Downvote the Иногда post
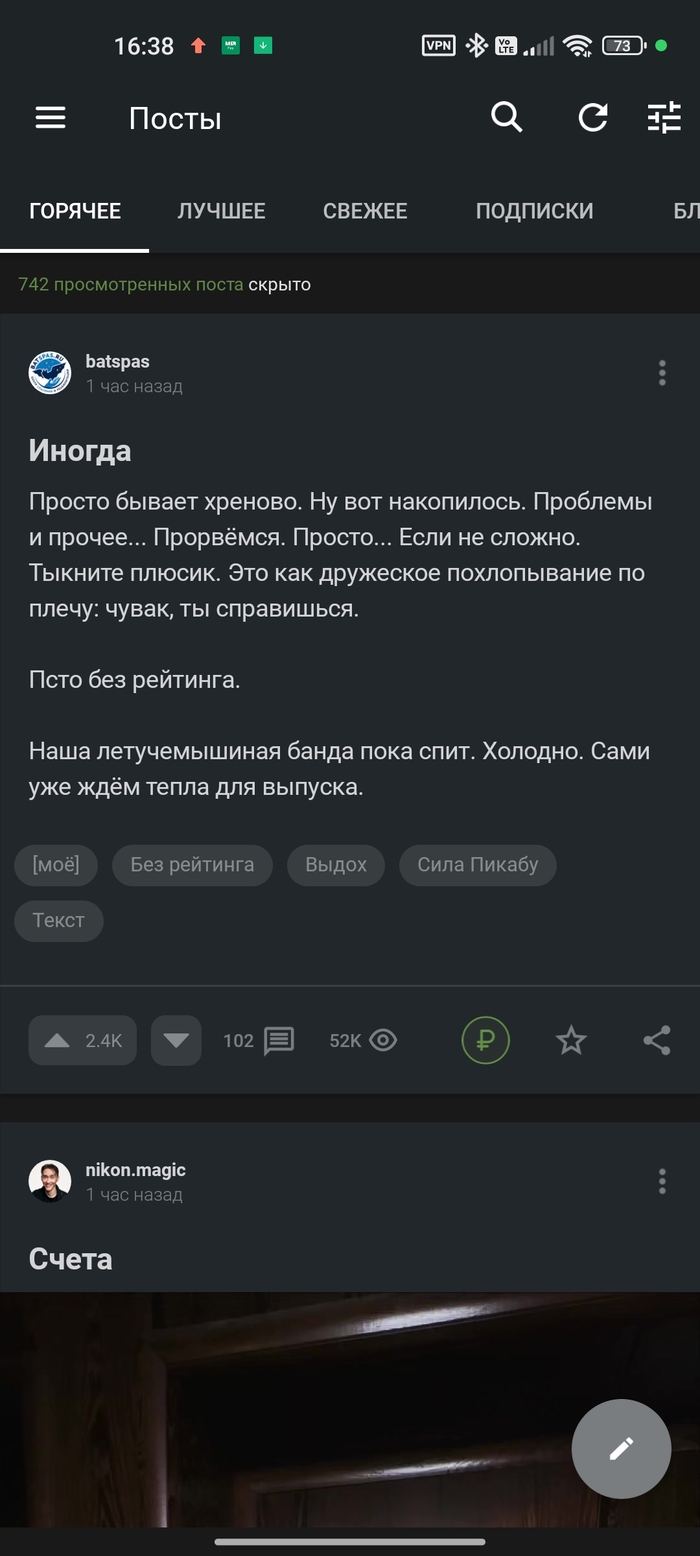 pyautogui.click(x=176, y=1041)
